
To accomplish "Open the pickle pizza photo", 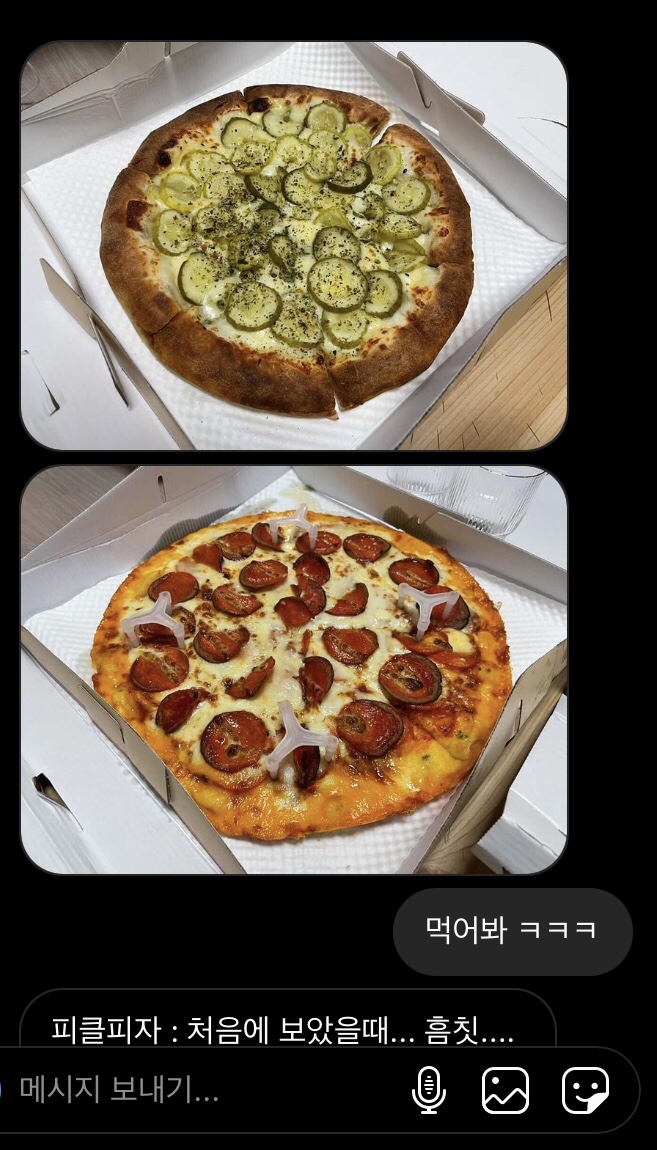I will click(293, 245).
